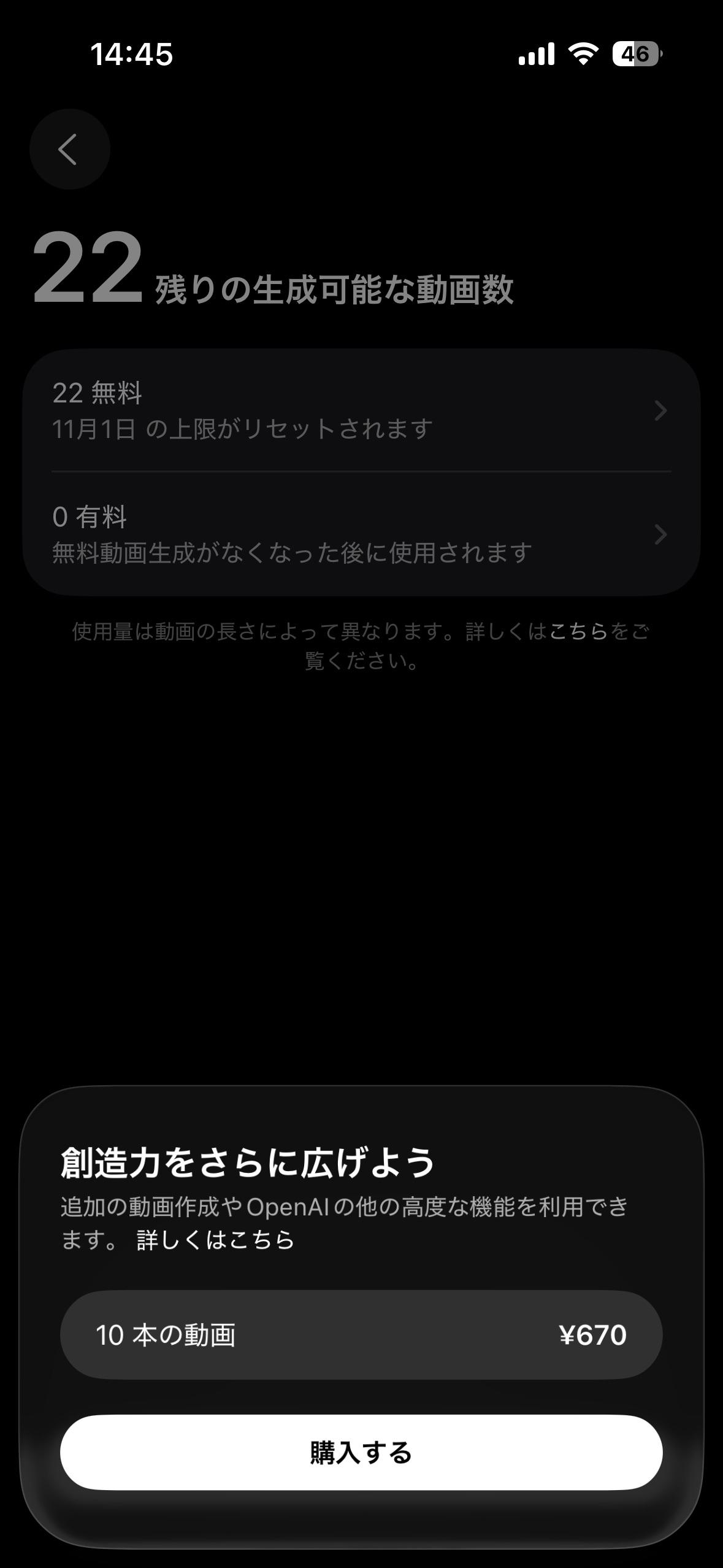Go back using the top-left arrow

[x=69, y=149]
